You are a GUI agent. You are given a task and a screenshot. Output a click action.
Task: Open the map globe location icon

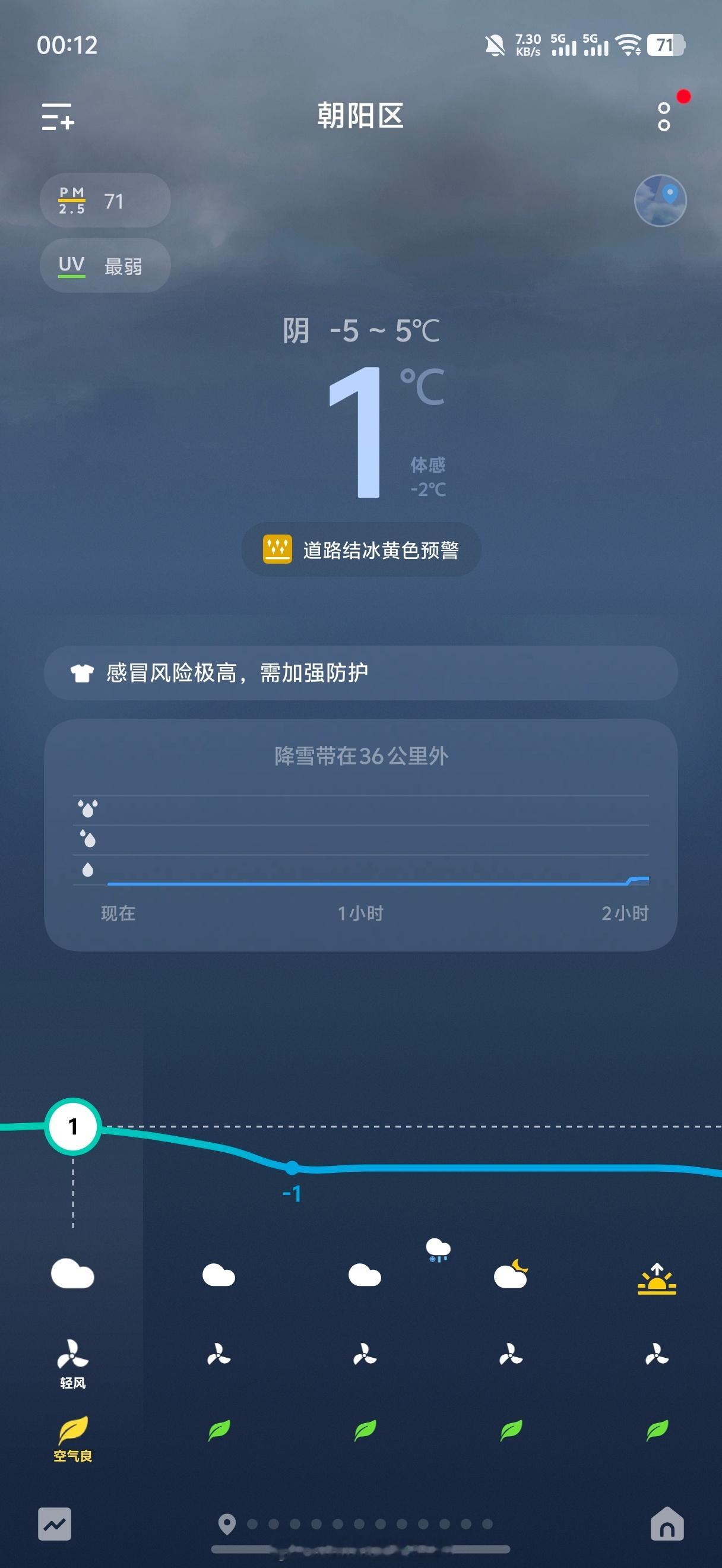(x=660, y=201)
